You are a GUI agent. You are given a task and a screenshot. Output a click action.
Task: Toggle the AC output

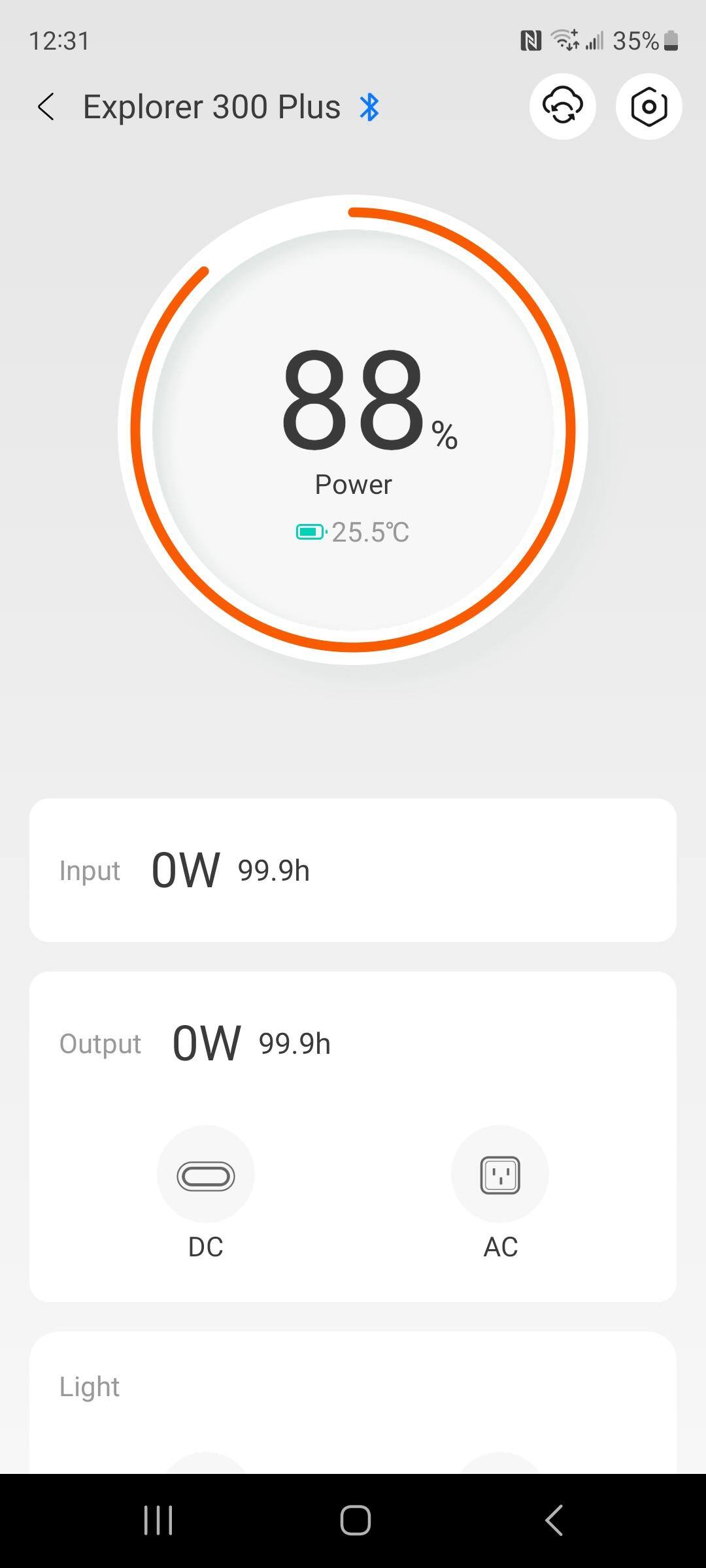(500, 1175)
